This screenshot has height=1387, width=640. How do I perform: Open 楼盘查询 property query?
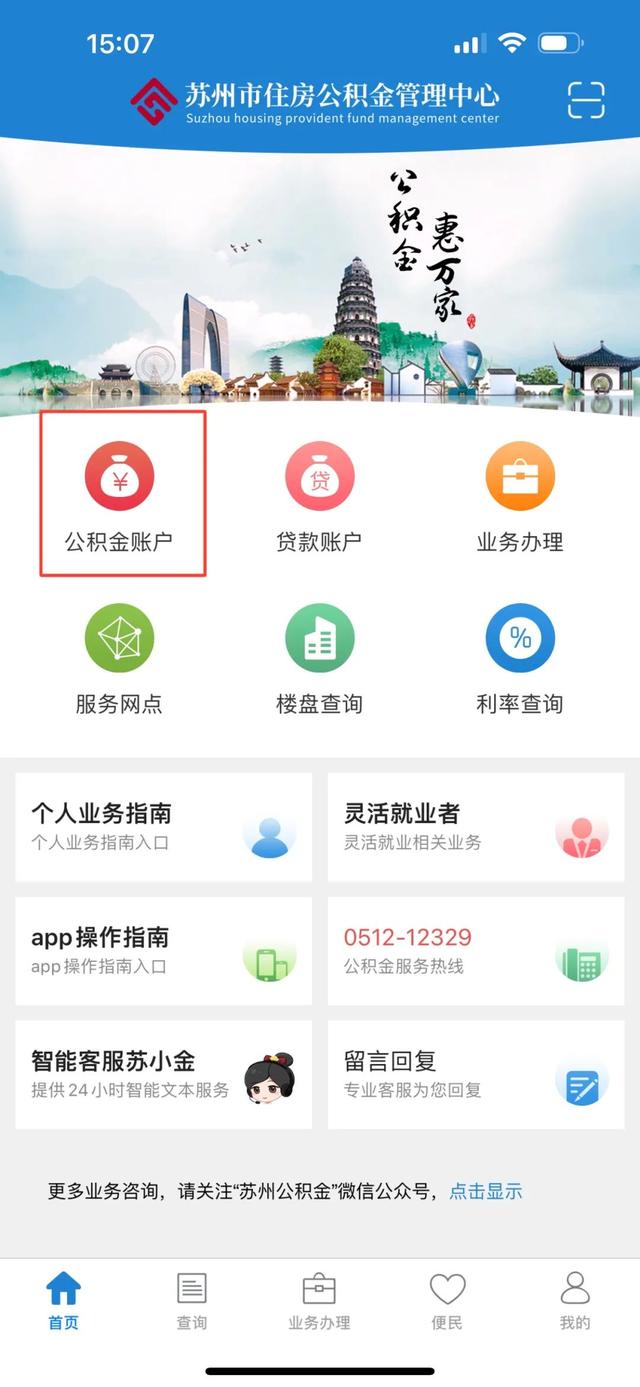(x=319, y=657)
